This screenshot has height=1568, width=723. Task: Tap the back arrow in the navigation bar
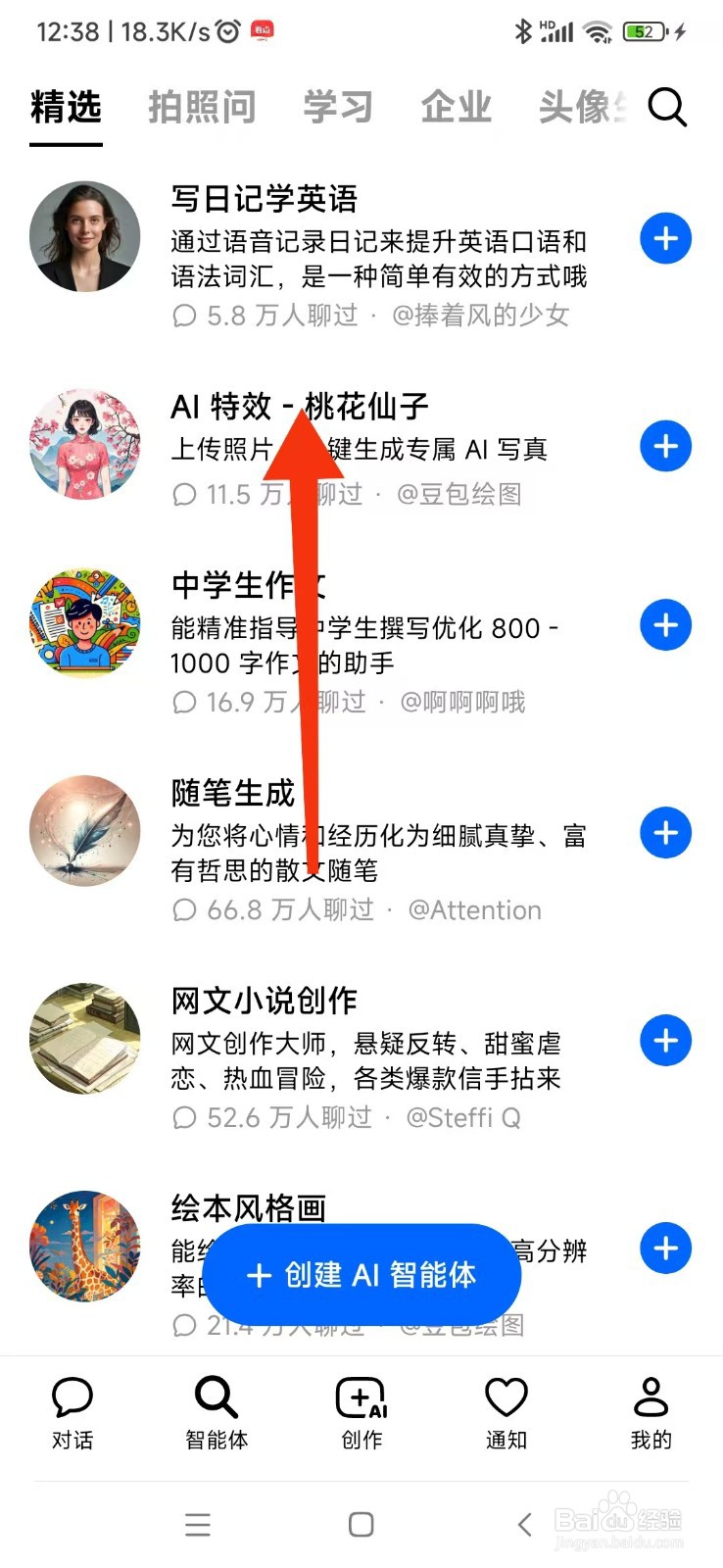(522, 1524)
